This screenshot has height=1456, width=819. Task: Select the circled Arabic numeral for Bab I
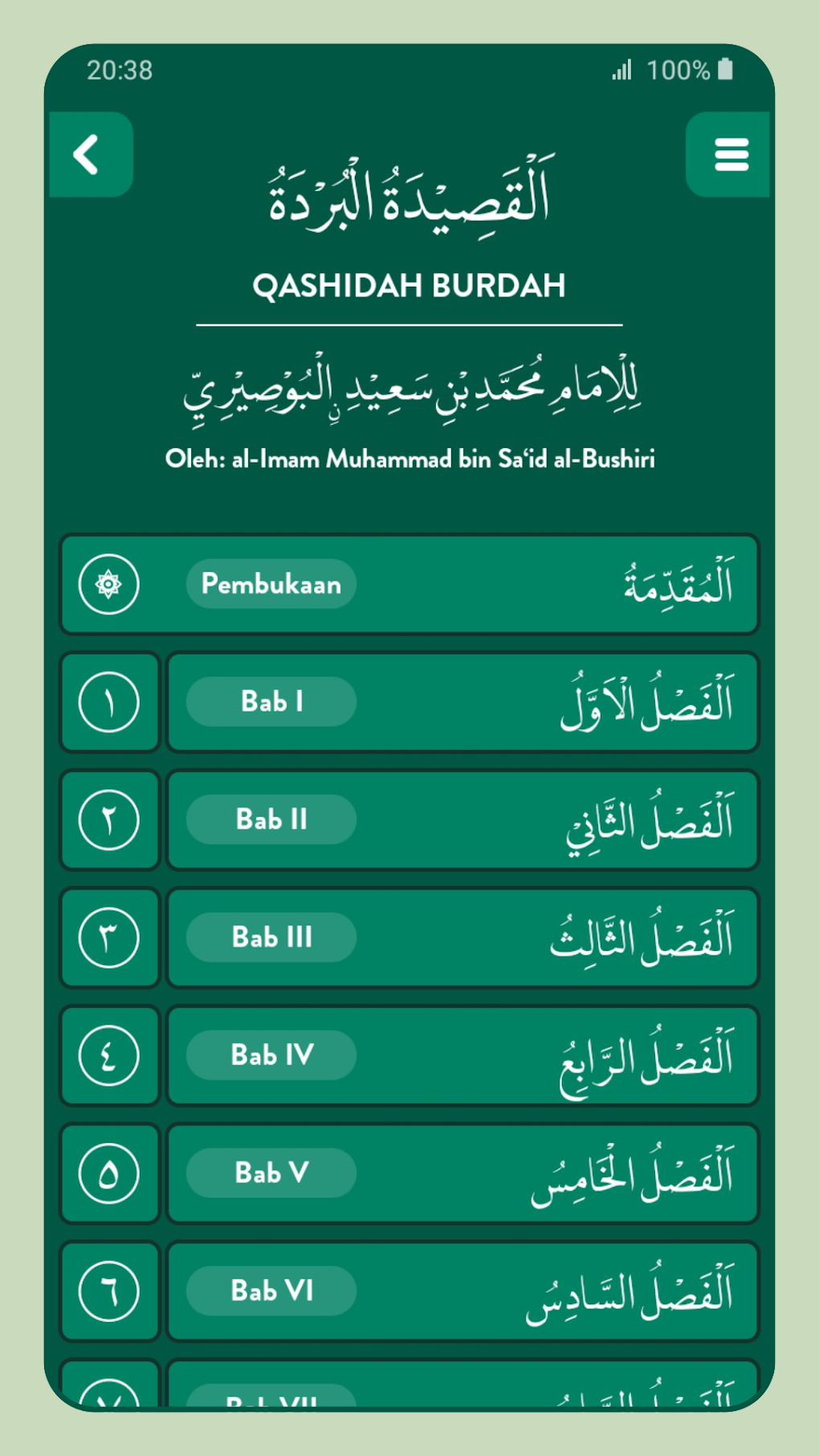tap(109, 702)
